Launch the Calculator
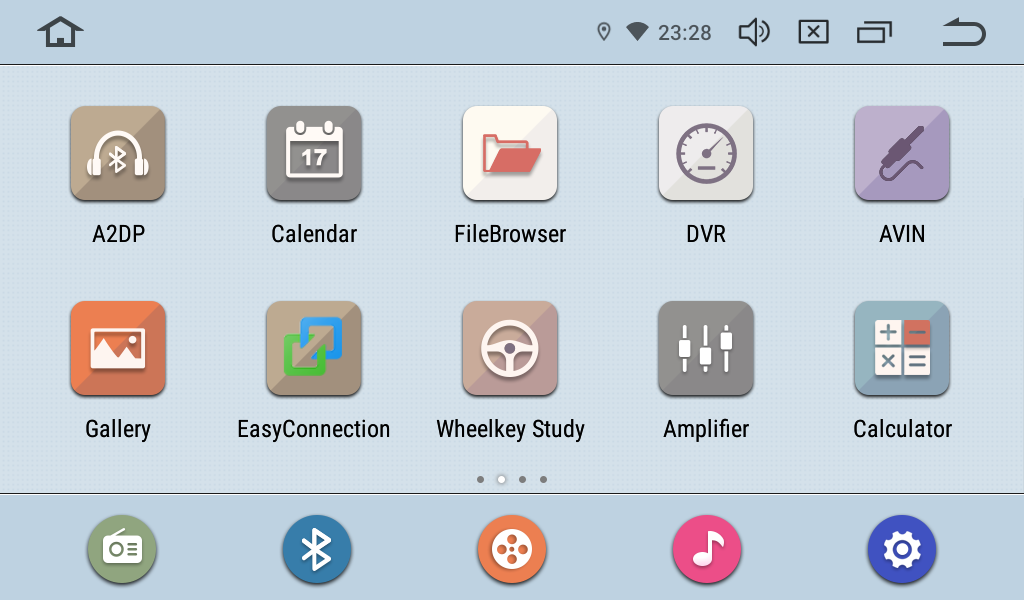 (x=902, y=349)
